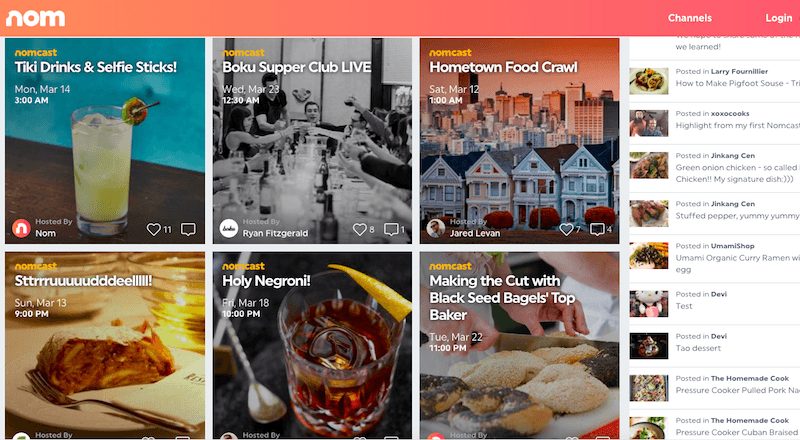Open Tiki Drinks & Selfie Sticks nomcast
The width and height of the screenshot is (800, 440).
pyautogui.click(x=96, y=67)
